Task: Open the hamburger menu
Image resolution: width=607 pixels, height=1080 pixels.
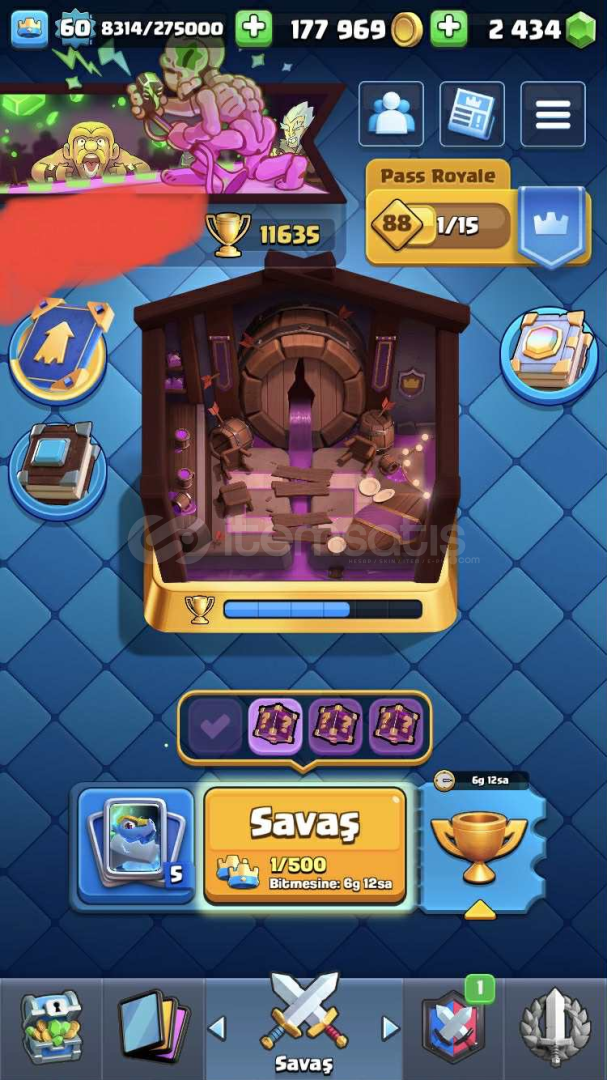Action: (553, 114)
